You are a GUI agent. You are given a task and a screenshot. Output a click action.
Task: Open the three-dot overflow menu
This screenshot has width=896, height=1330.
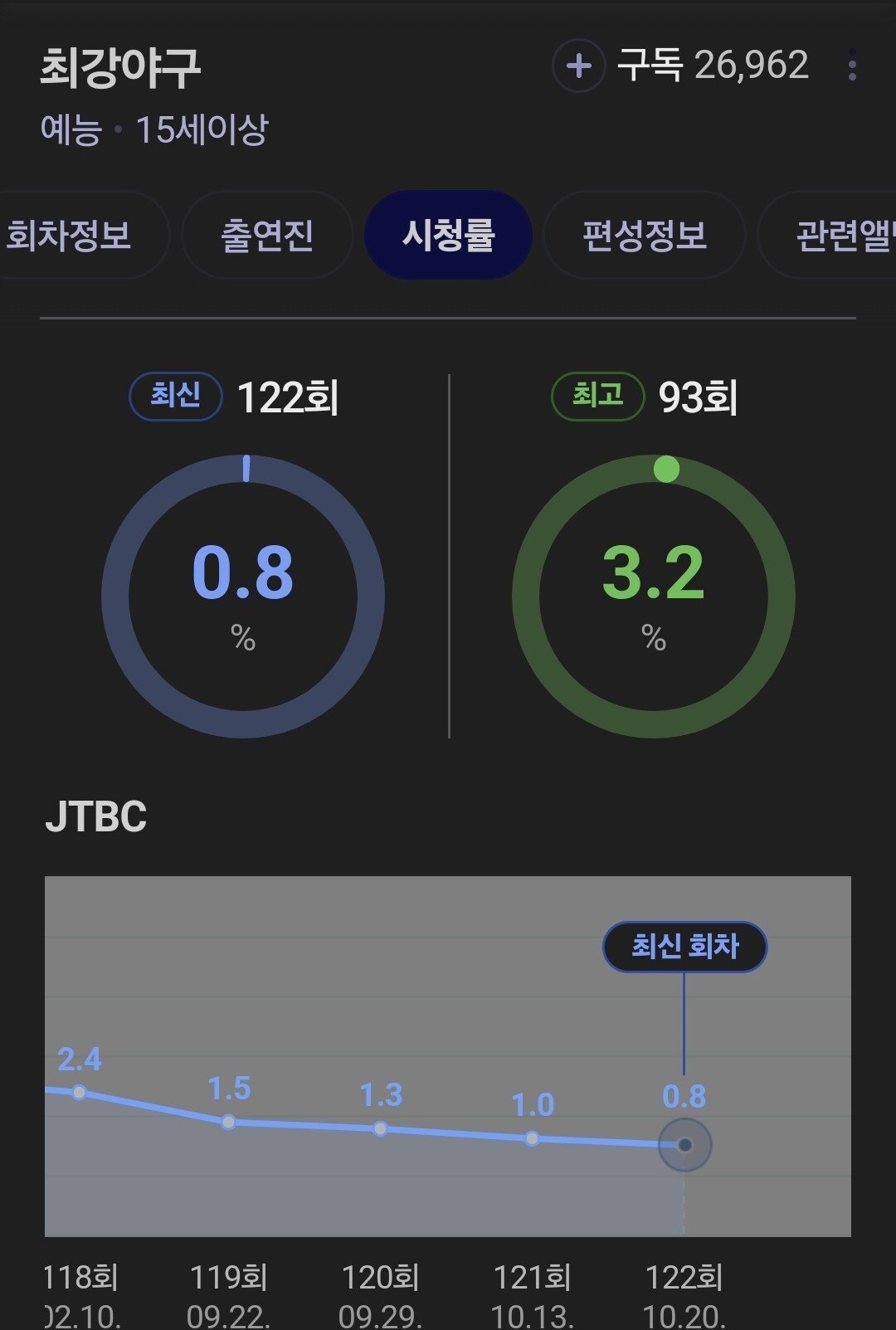point(851,67)
